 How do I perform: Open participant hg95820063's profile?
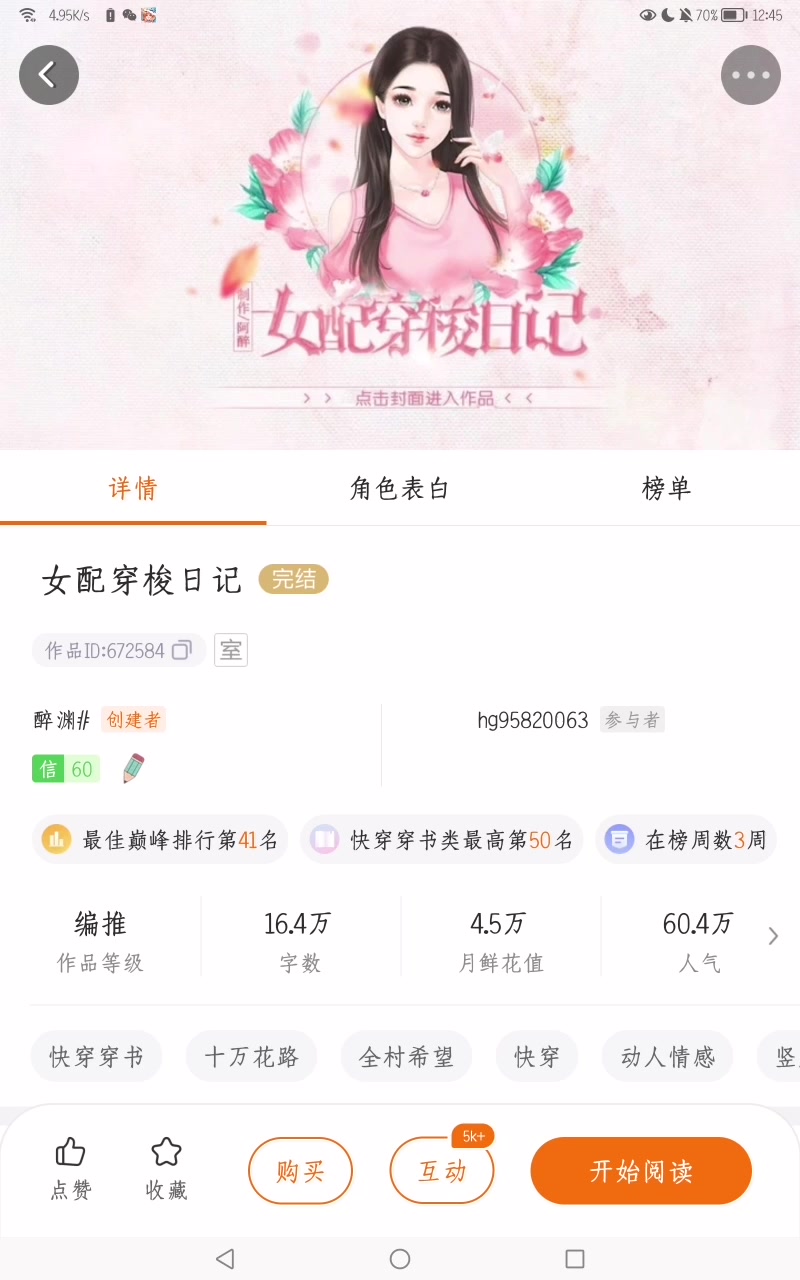532,720
